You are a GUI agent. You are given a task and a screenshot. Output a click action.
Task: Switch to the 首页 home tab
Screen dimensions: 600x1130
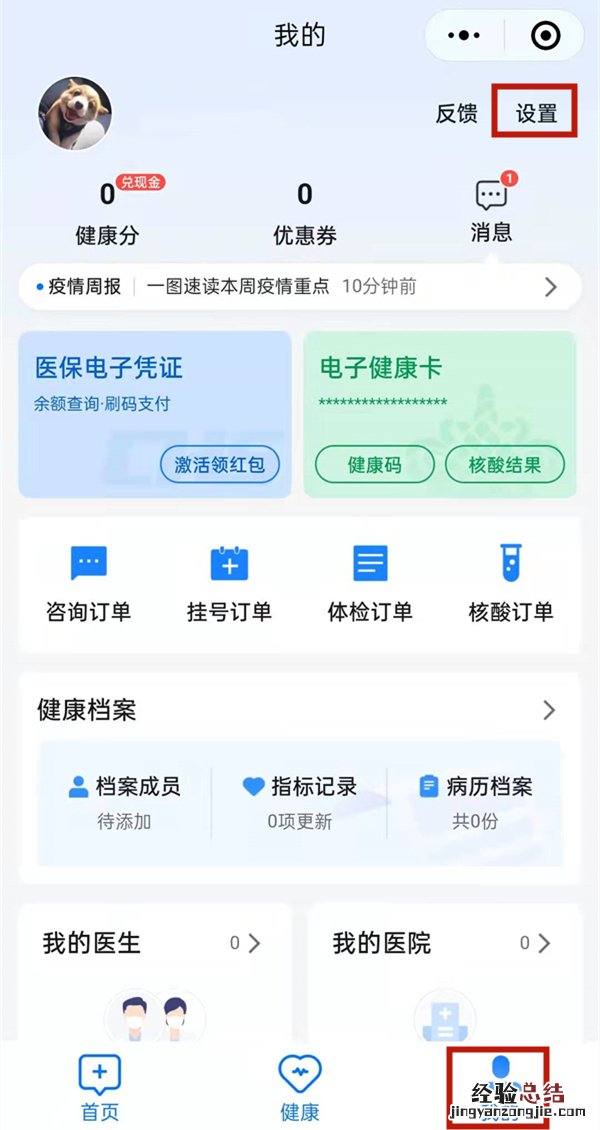99,1087
